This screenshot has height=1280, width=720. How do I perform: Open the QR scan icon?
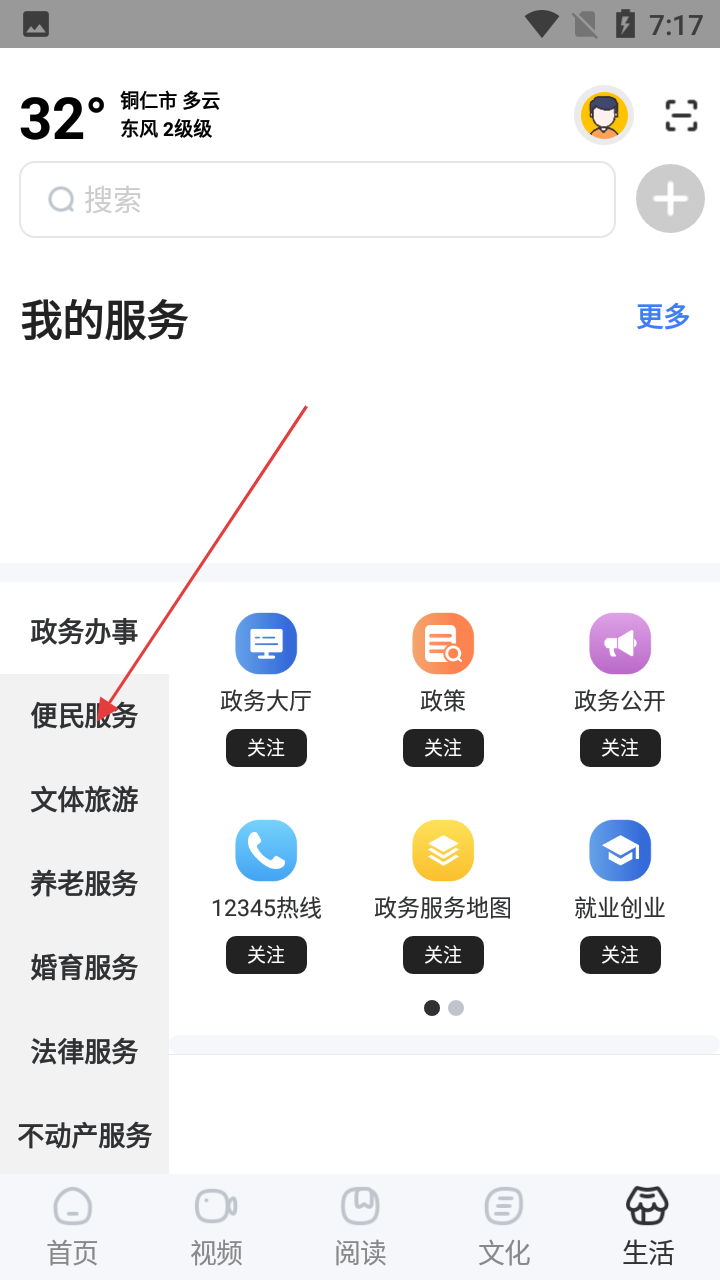click(681, 116)
